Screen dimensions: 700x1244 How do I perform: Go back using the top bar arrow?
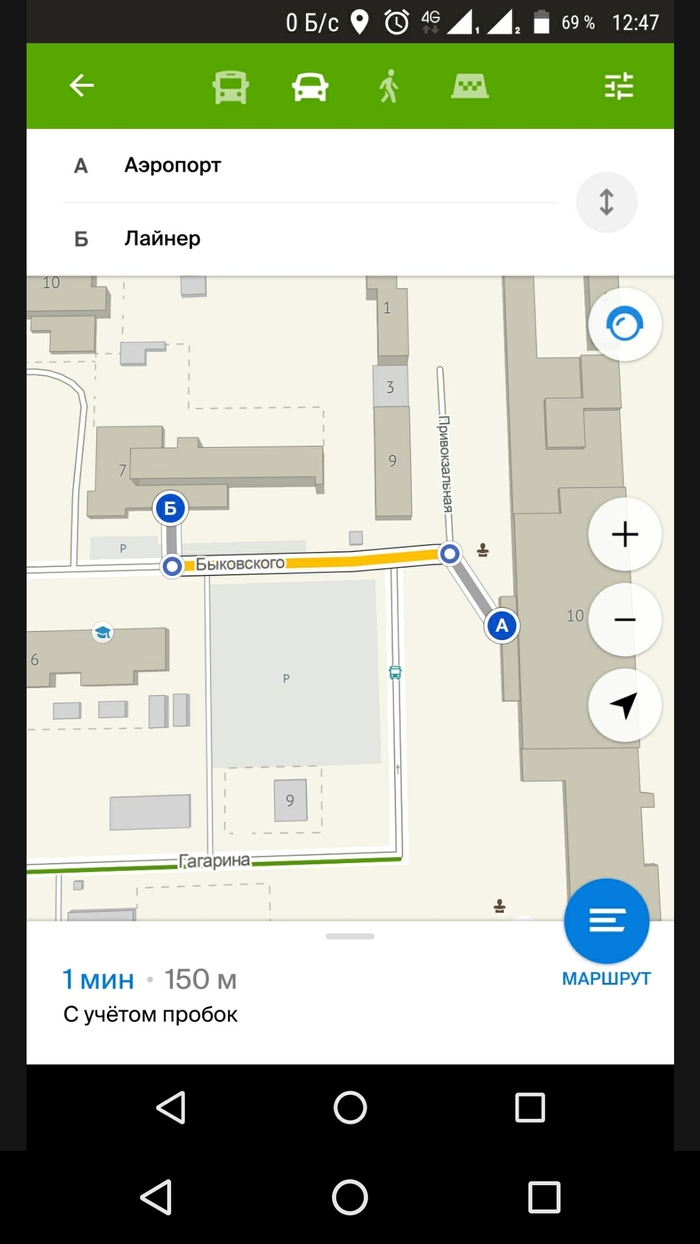82,86
